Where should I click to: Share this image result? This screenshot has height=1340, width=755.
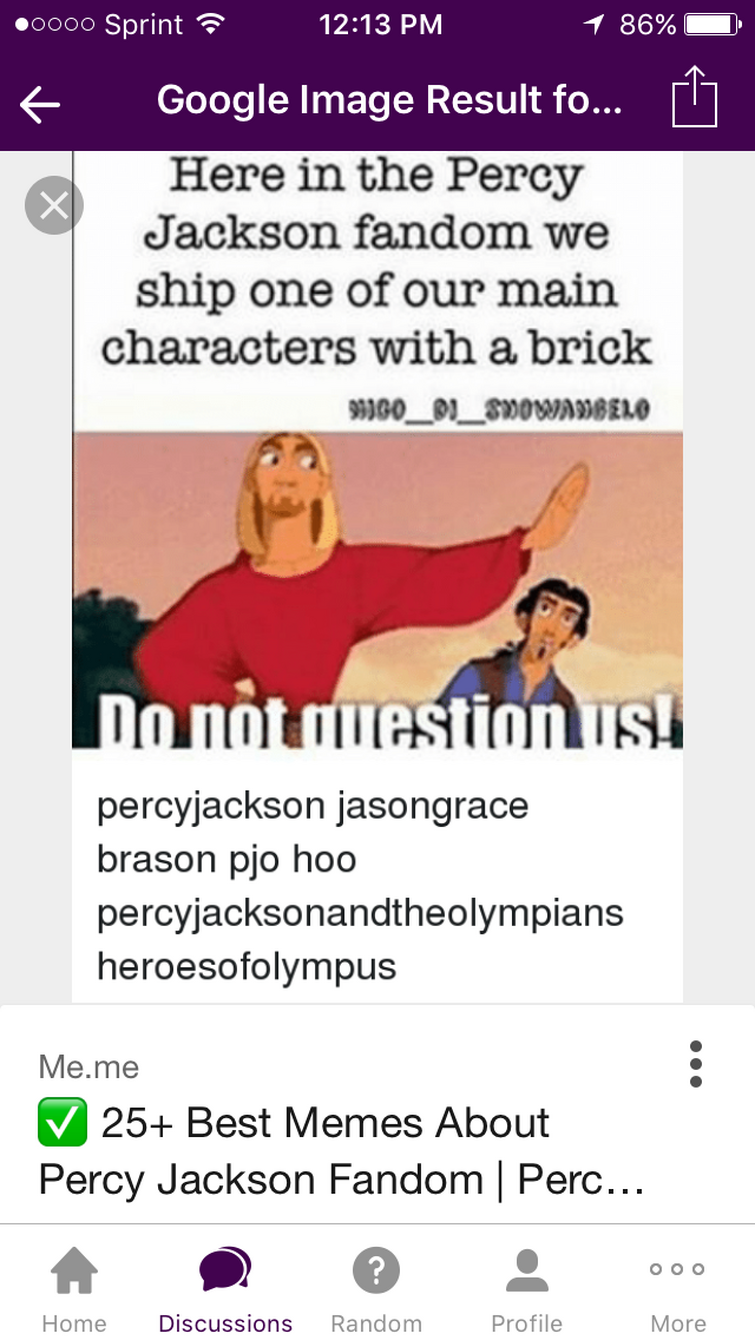(x=694, y=98)
